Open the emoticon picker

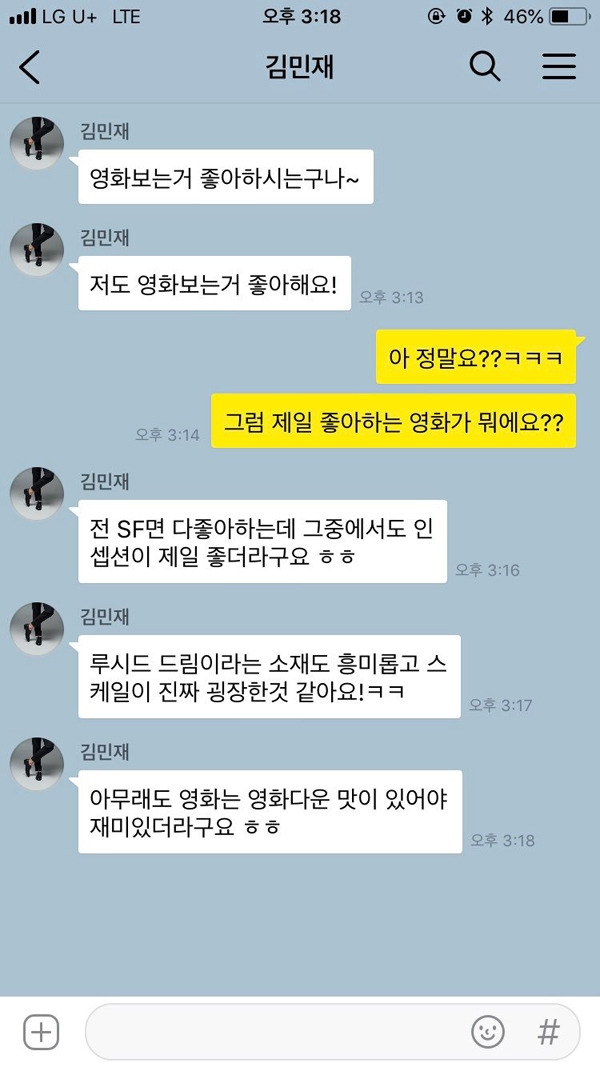(488, 1032)
